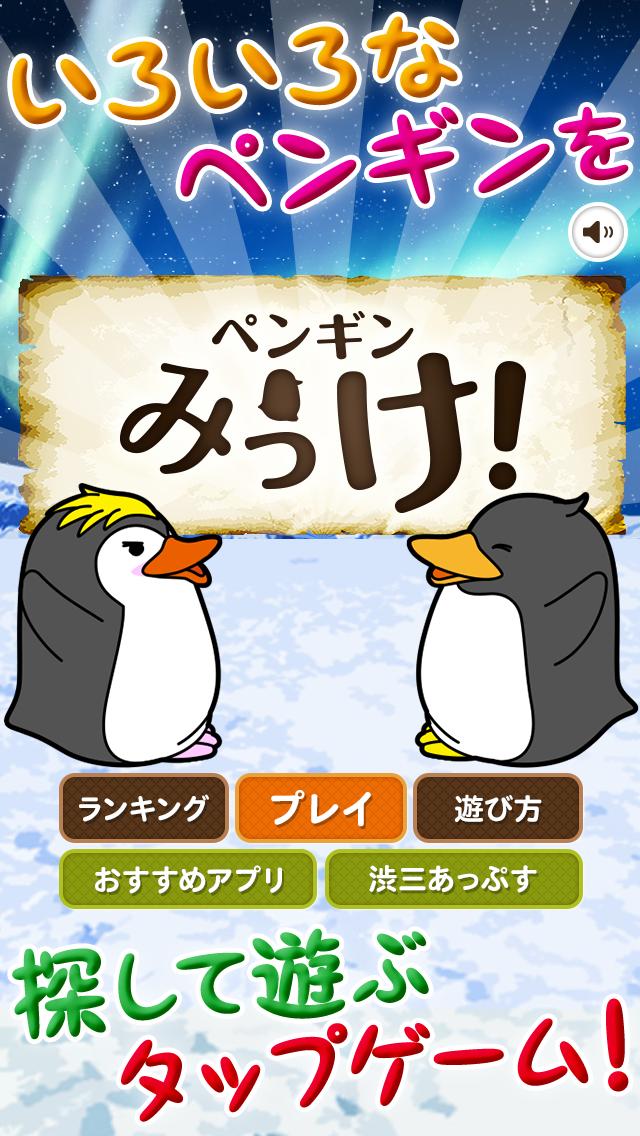Open the 遊び方 instructions
640x1136 pixels.
tap(498, 808)
